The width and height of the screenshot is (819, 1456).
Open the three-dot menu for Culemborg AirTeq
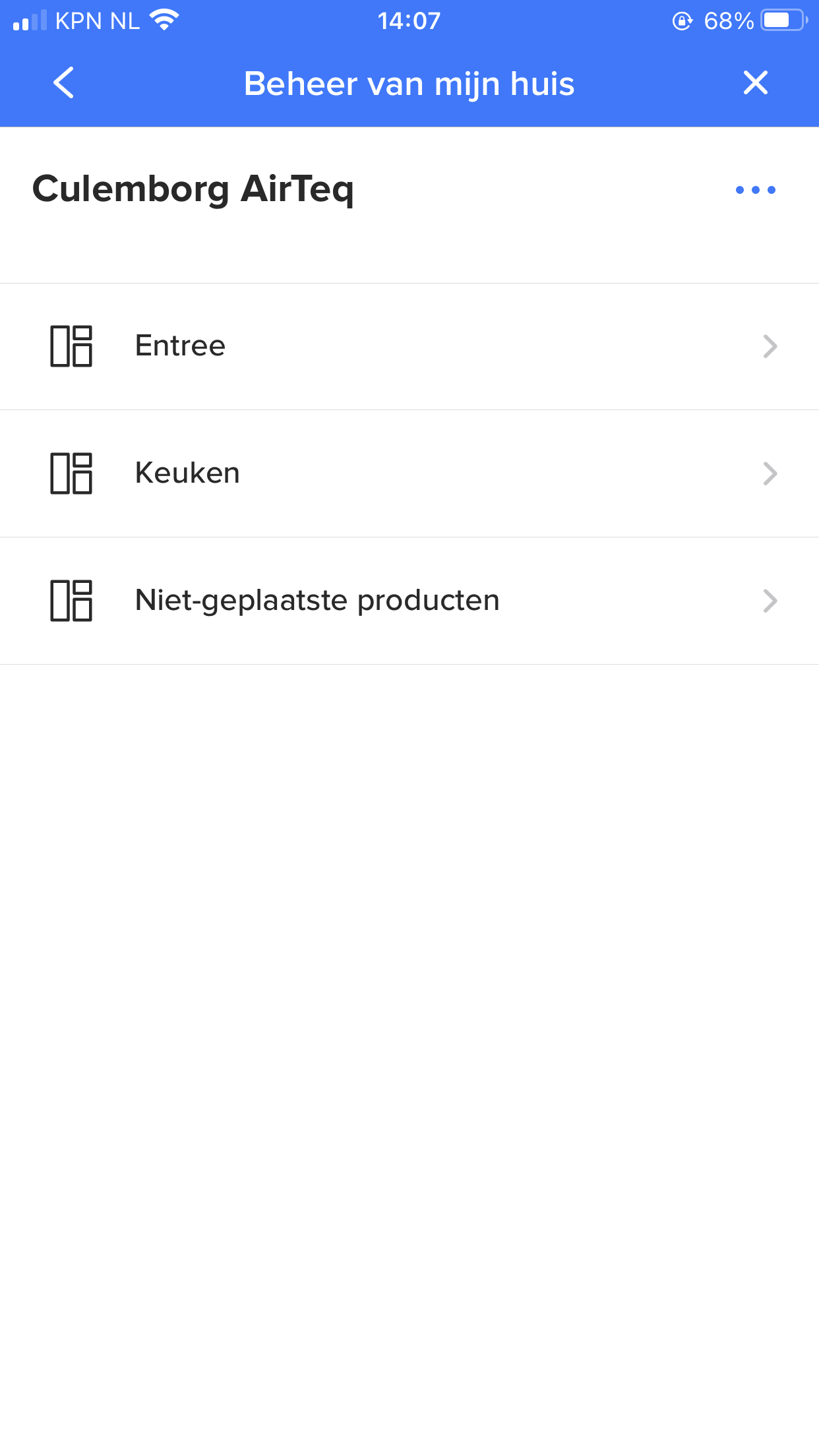[x=755, y=190]
